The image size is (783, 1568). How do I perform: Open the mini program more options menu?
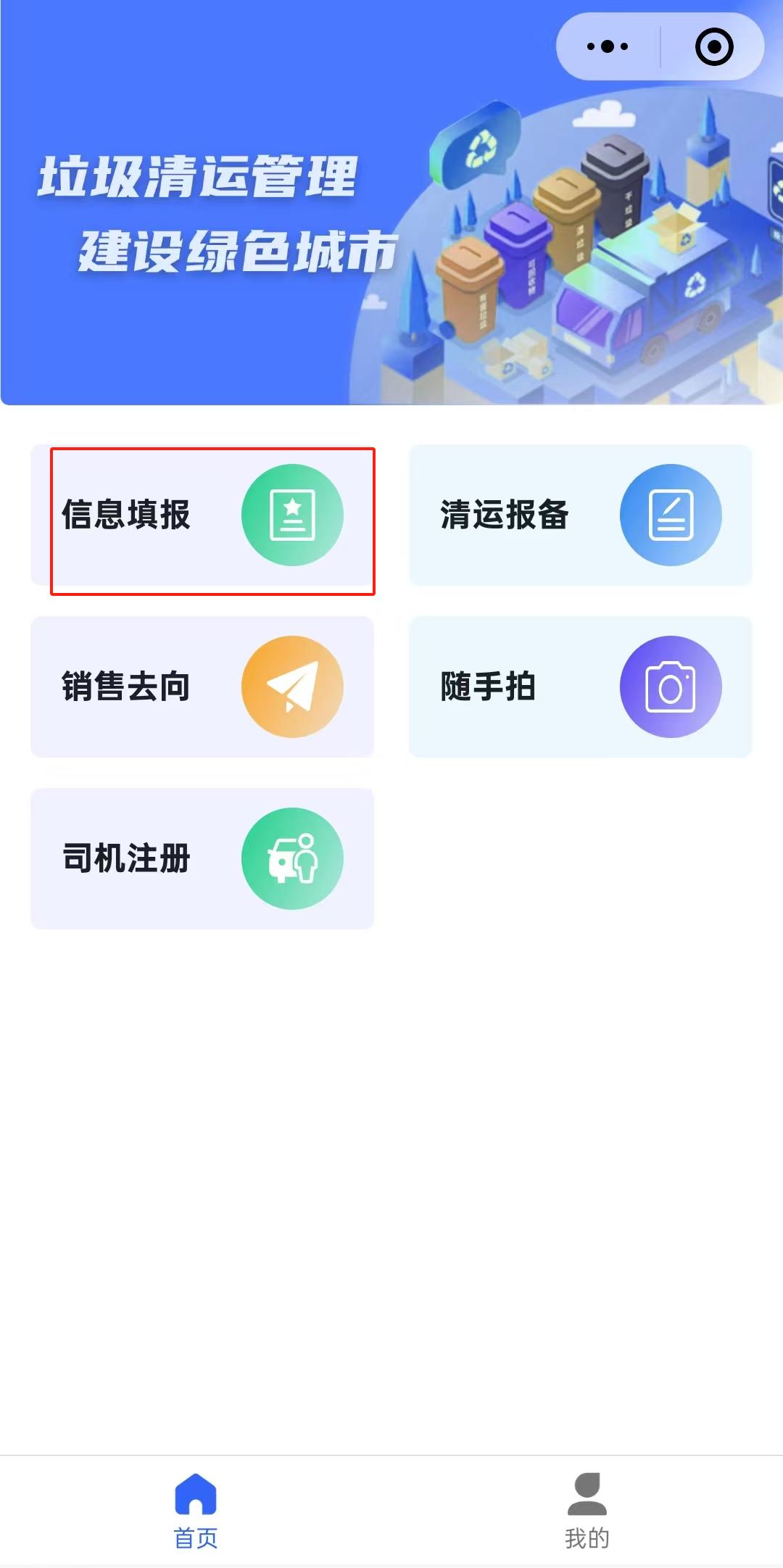click(608, 47)
